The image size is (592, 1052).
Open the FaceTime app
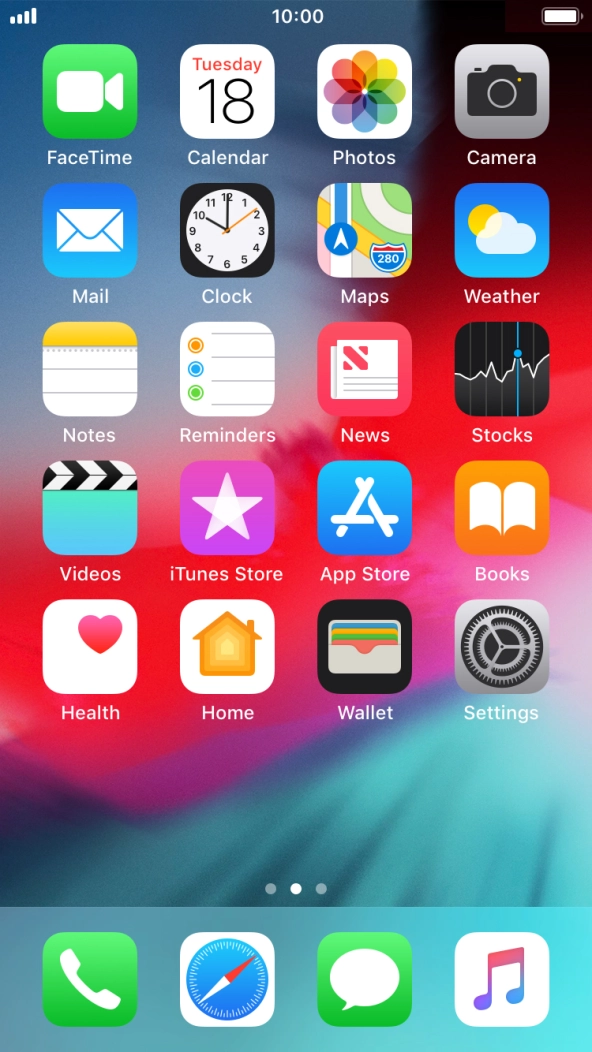[90, 91]
